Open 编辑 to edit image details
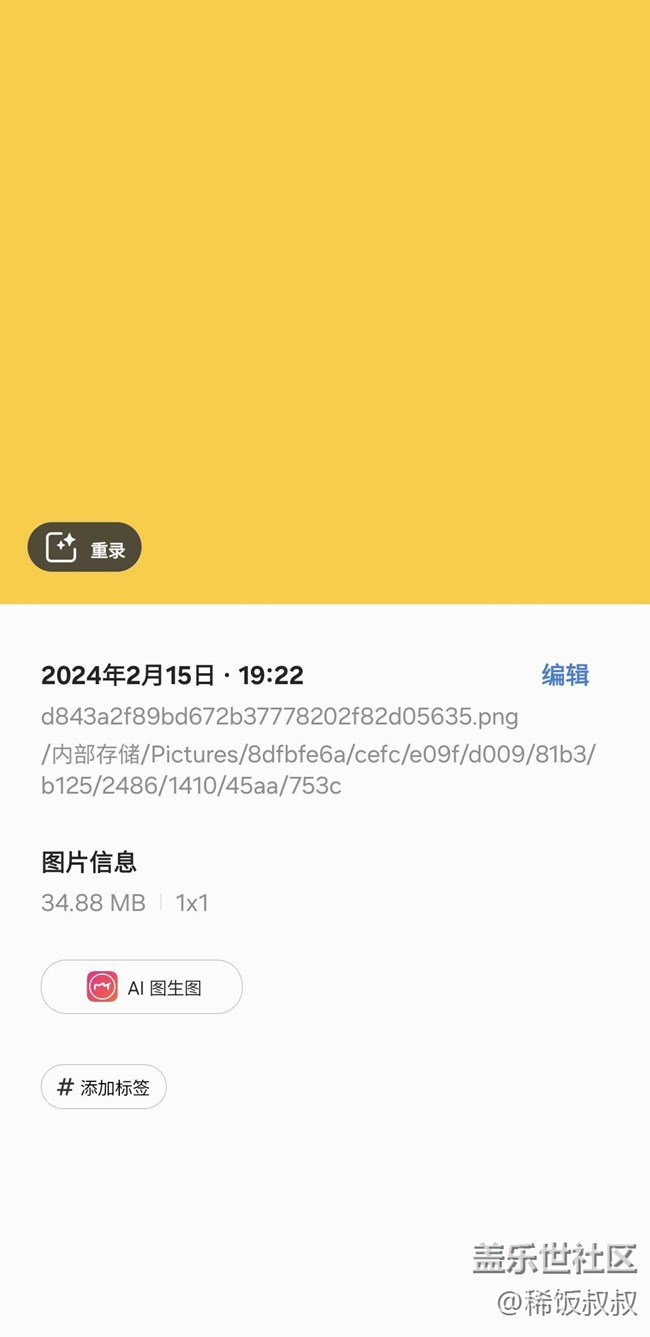Image resolution: width=650 pixels, height=1337 pixels. tap(565, 675)
